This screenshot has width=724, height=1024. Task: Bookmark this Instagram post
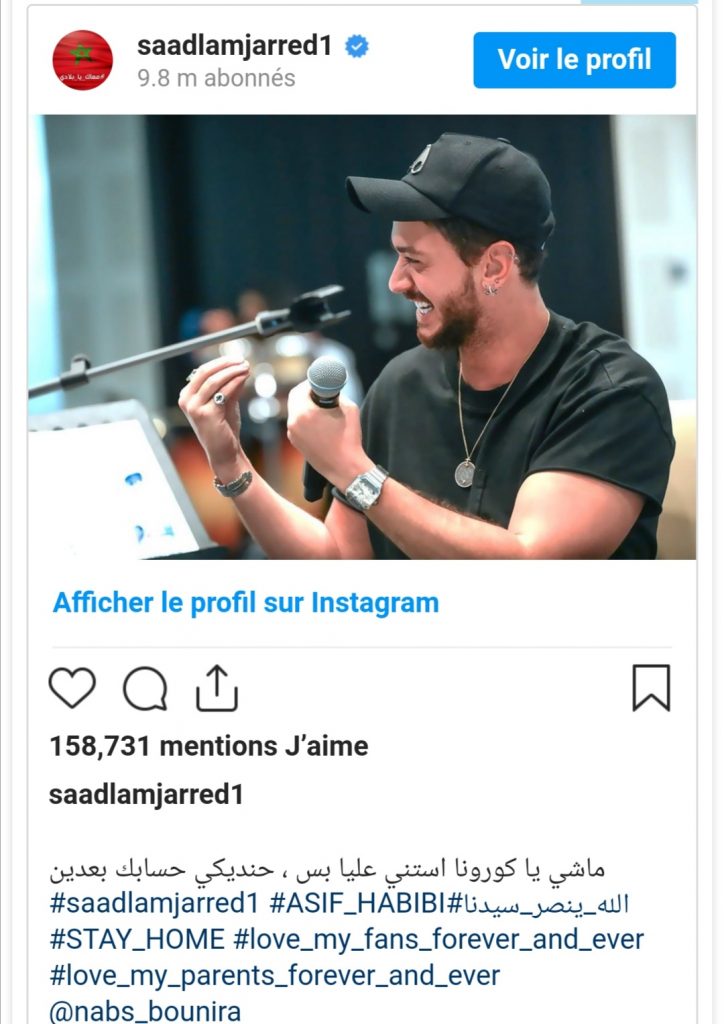click(x=651, y=688)
